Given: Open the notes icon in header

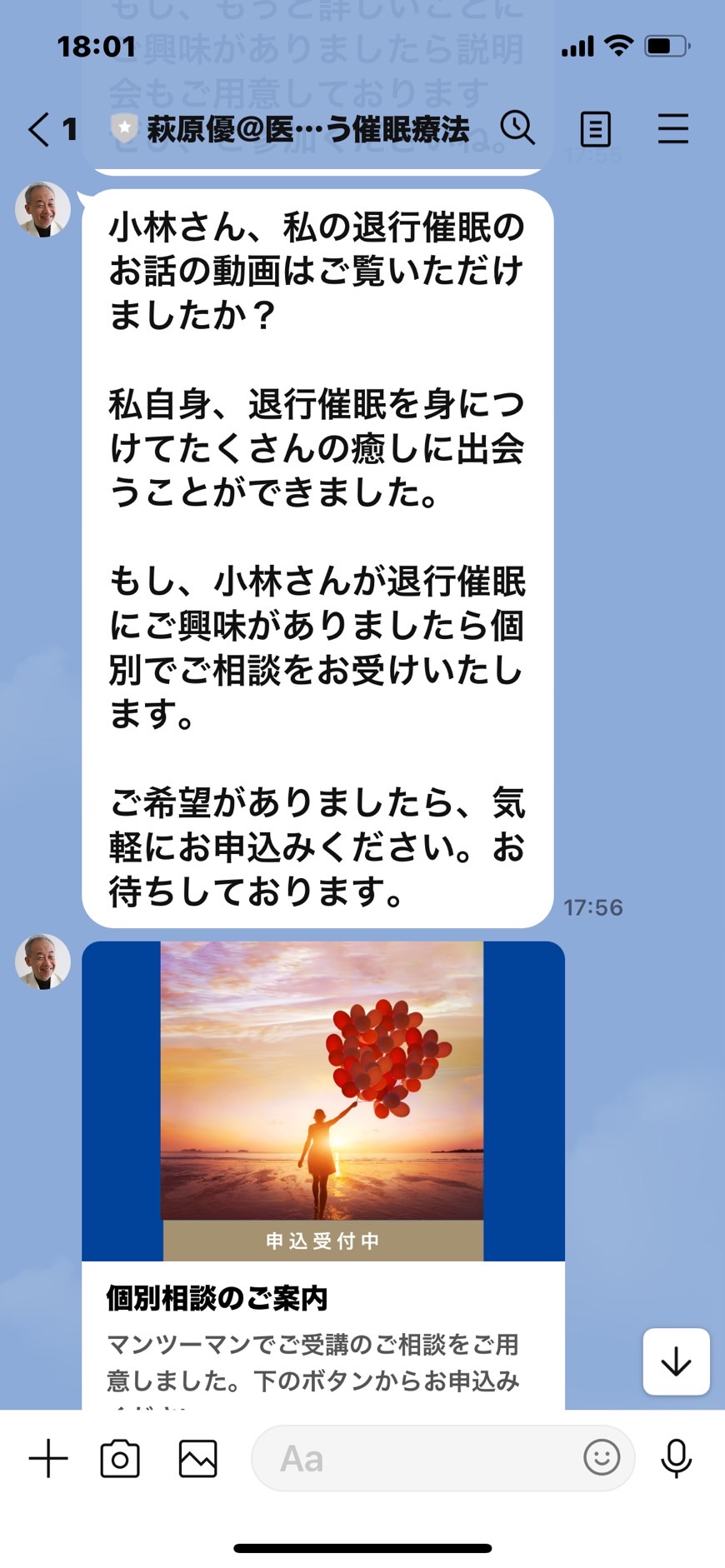Looking at the screenshot, I should [595, 129].
